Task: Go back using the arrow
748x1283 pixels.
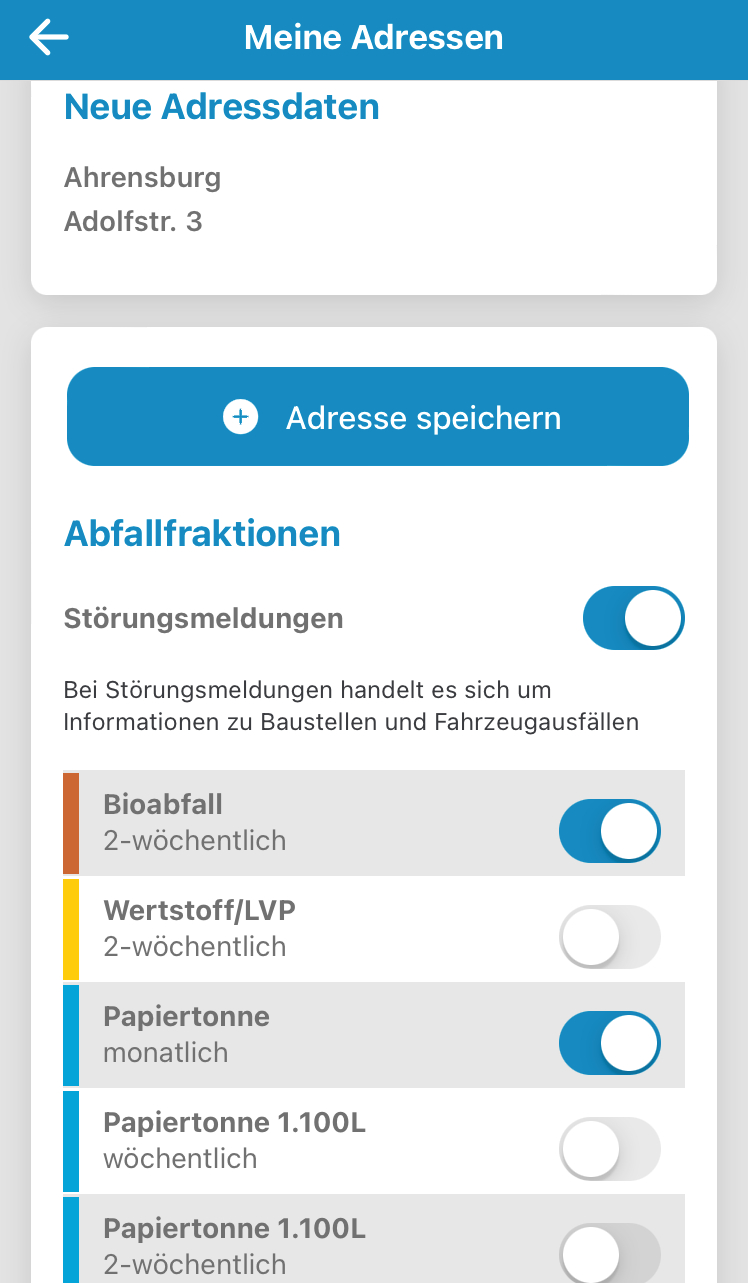Action: pyautogui.click(x=48, y=37)
